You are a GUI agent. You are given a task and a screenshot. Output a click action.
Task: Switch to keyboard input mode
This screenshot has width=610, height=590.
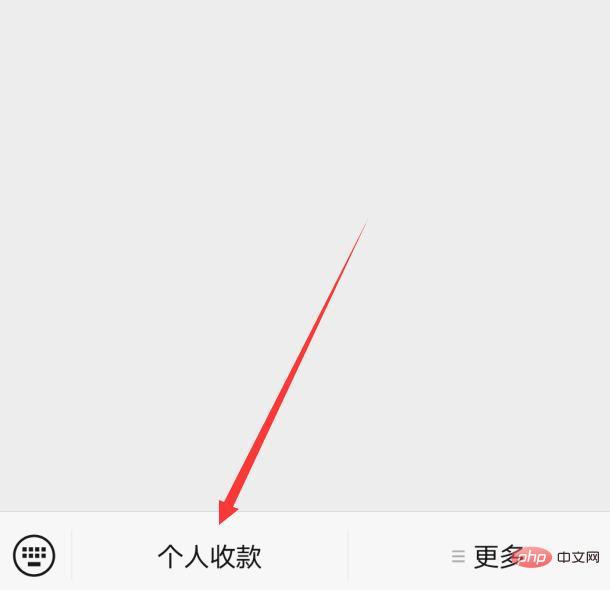click(34, 555)
